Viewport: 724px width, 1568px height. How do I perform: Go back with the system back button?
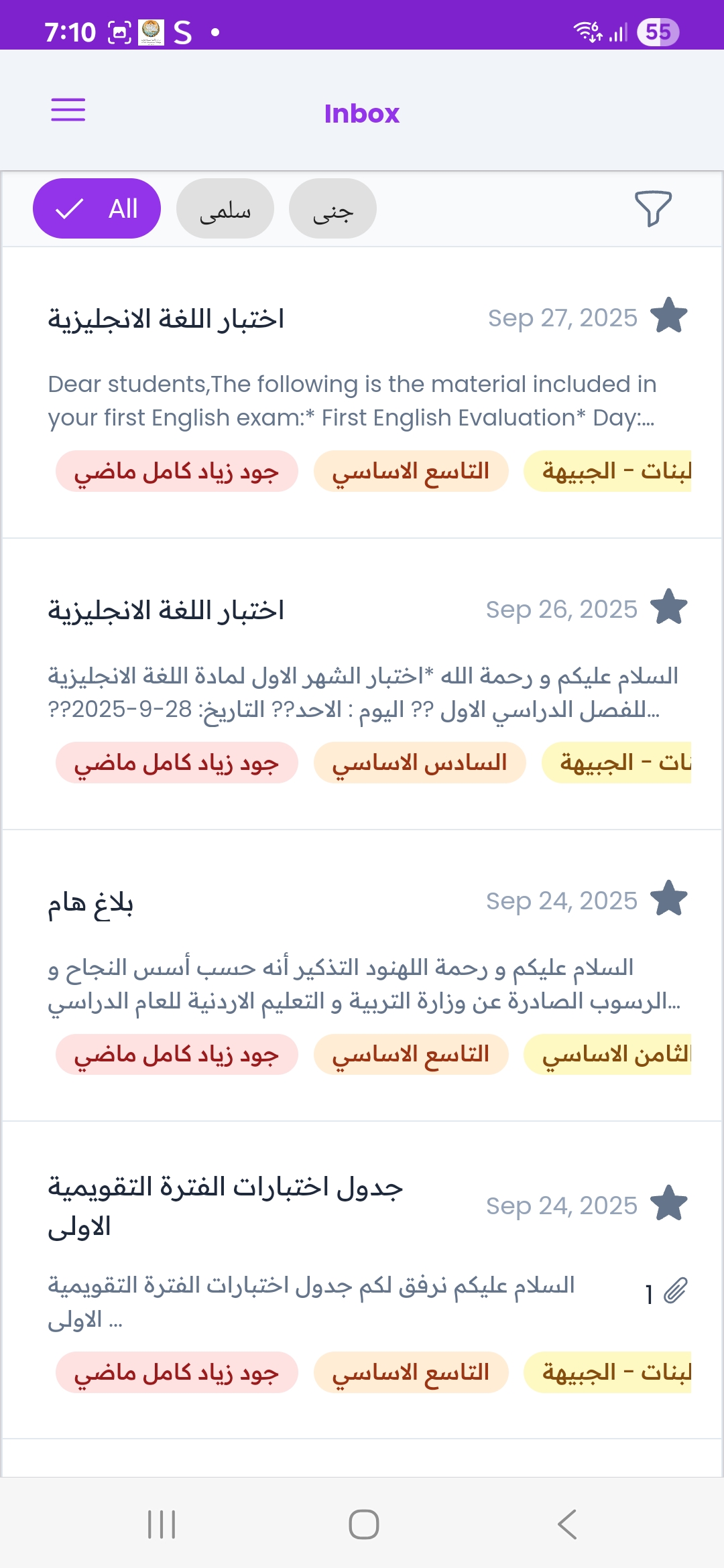click(567, 1524)
